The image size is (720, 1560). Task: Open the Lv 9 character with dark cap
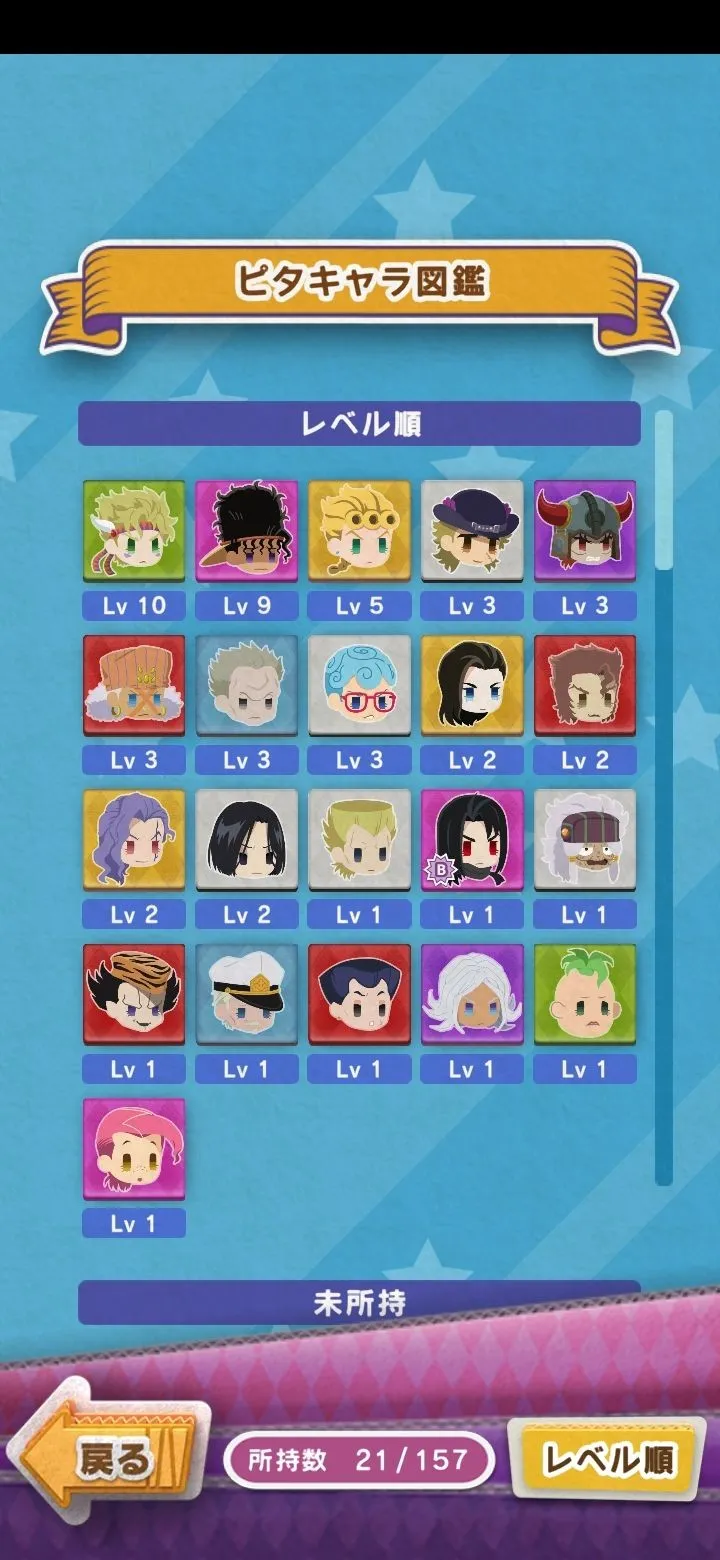click(x=247, y=530)
